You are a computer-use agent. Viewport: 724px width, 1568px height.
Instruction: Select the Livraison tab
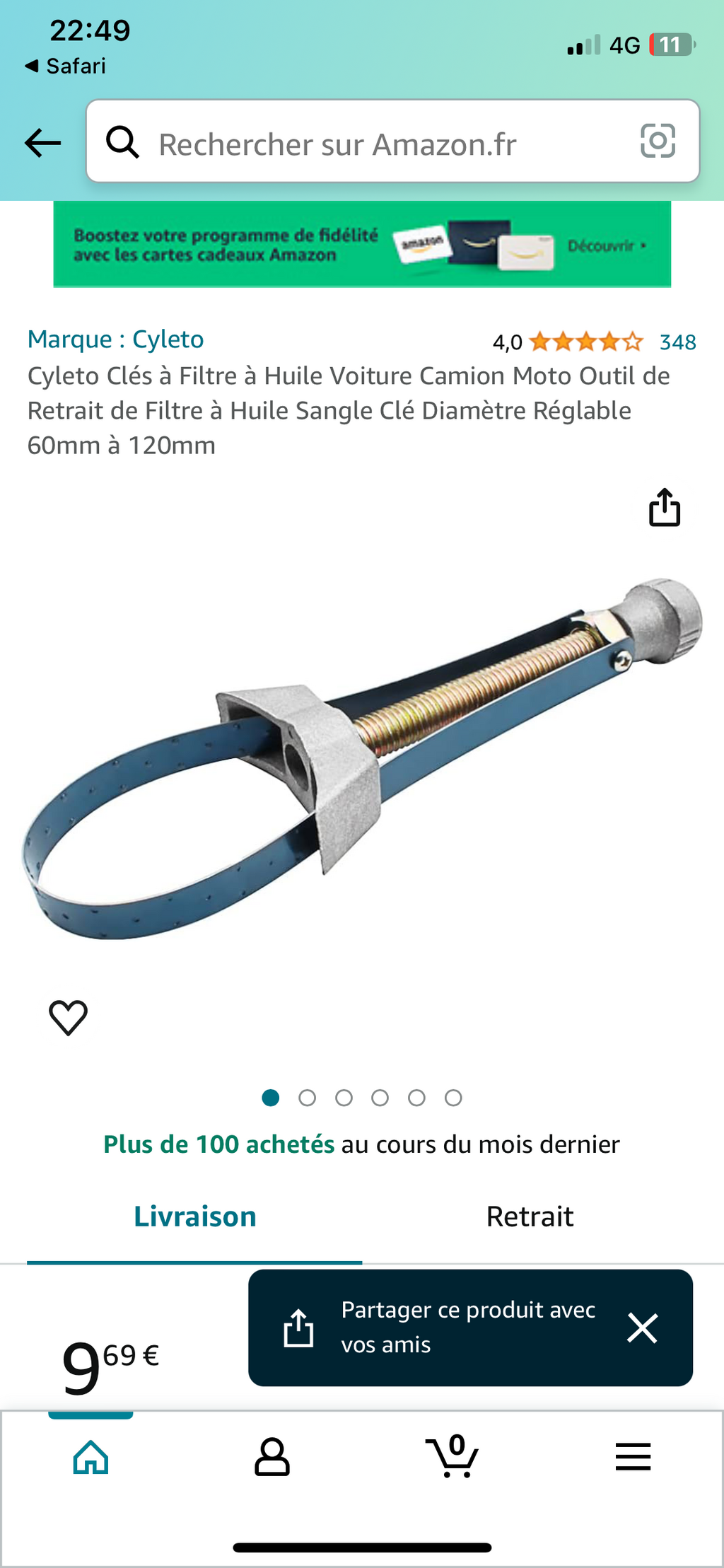(x=194, y=1216)
